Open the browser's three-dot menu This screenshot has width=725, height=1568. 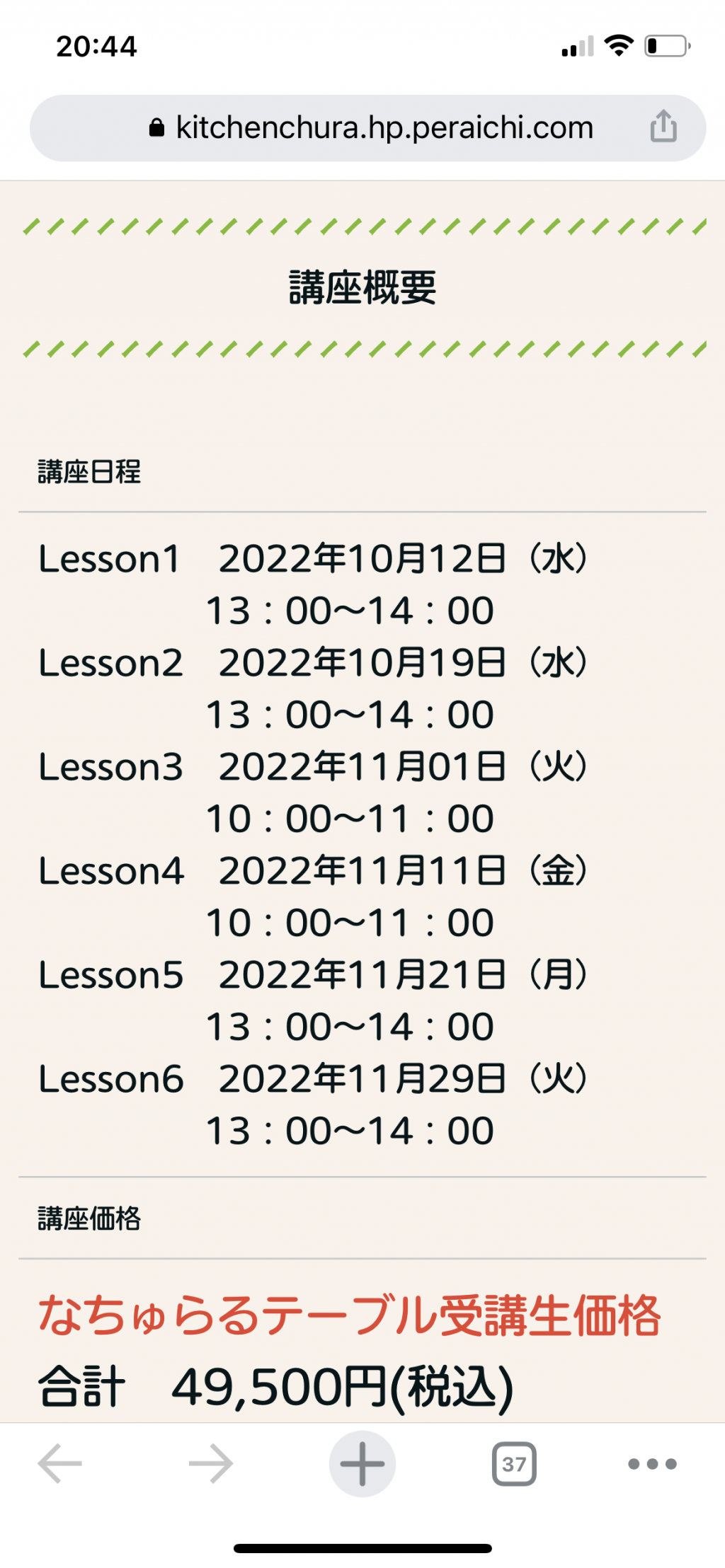pyautogui.click(x=652, y=1463)
